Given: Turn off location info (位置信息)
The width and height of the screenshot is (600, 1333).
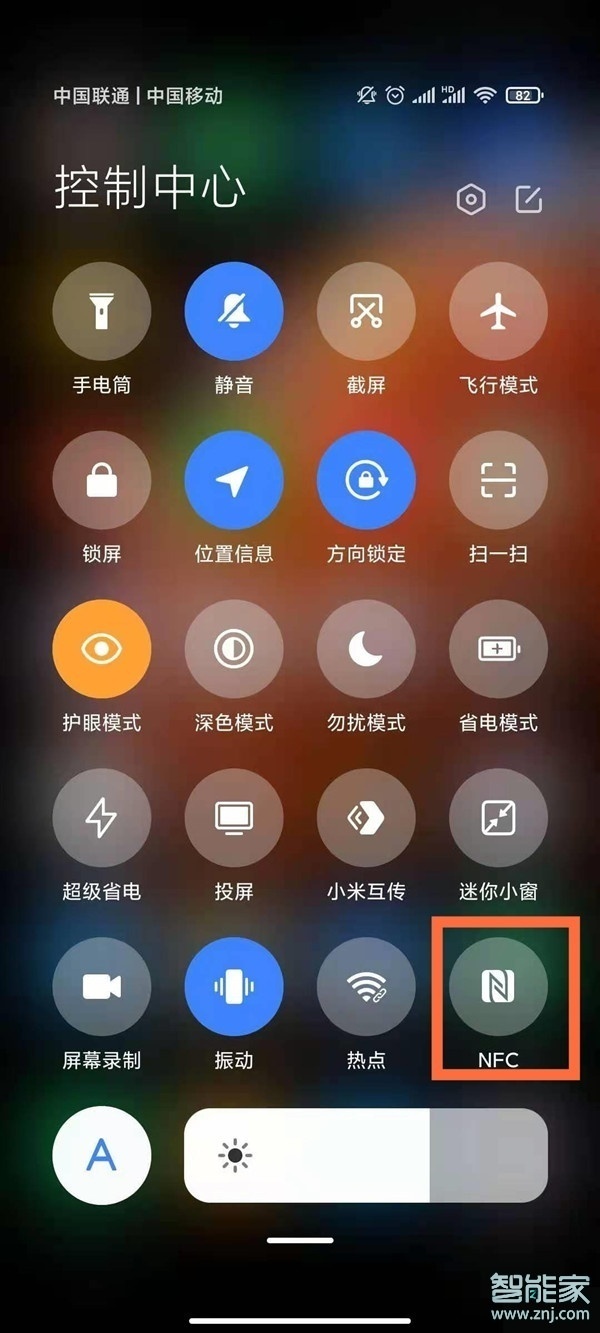Looking at the screenshot, I should [234, 480].
